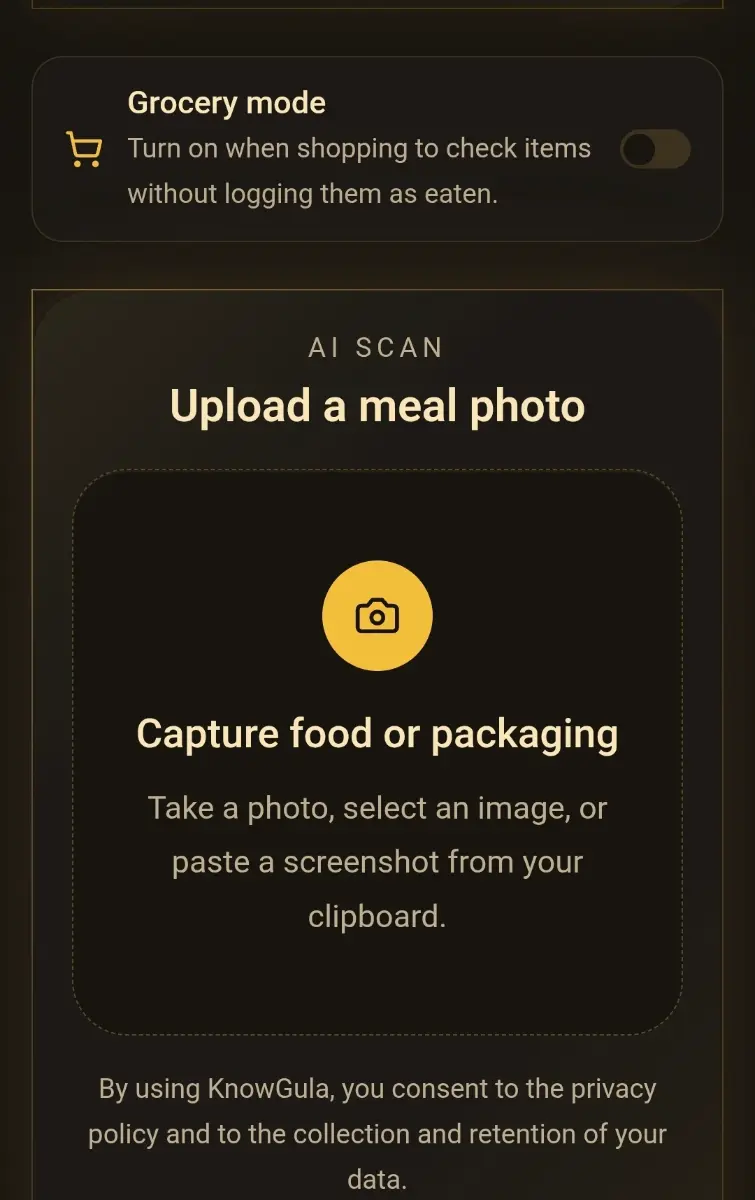Screen dimensions: 755x1200
Task: Flip the switch next to Grocery mode
Action: (655, 148)
